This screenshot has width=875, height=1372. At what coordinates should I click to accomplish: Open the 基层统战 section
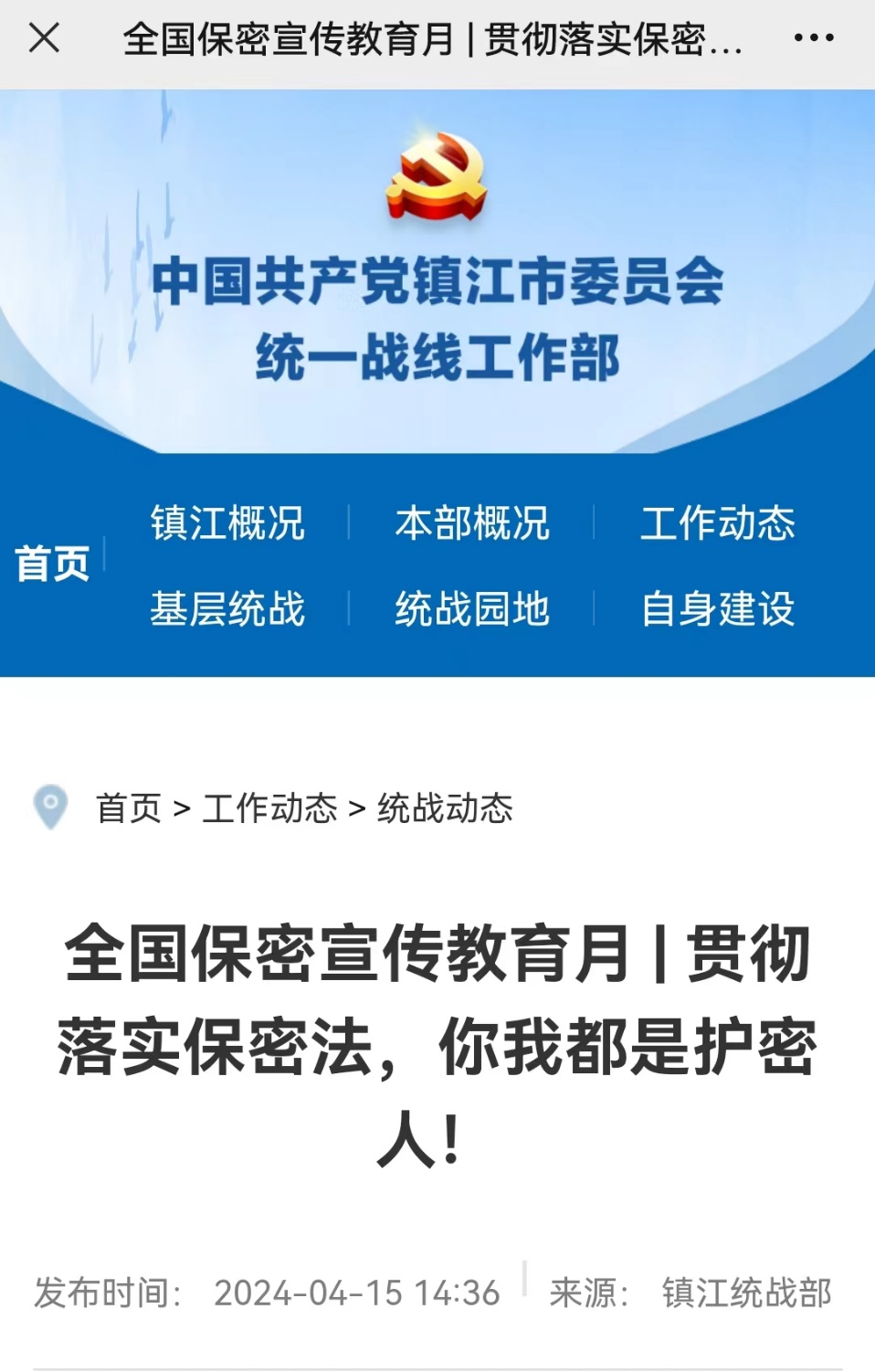point(227,608)
